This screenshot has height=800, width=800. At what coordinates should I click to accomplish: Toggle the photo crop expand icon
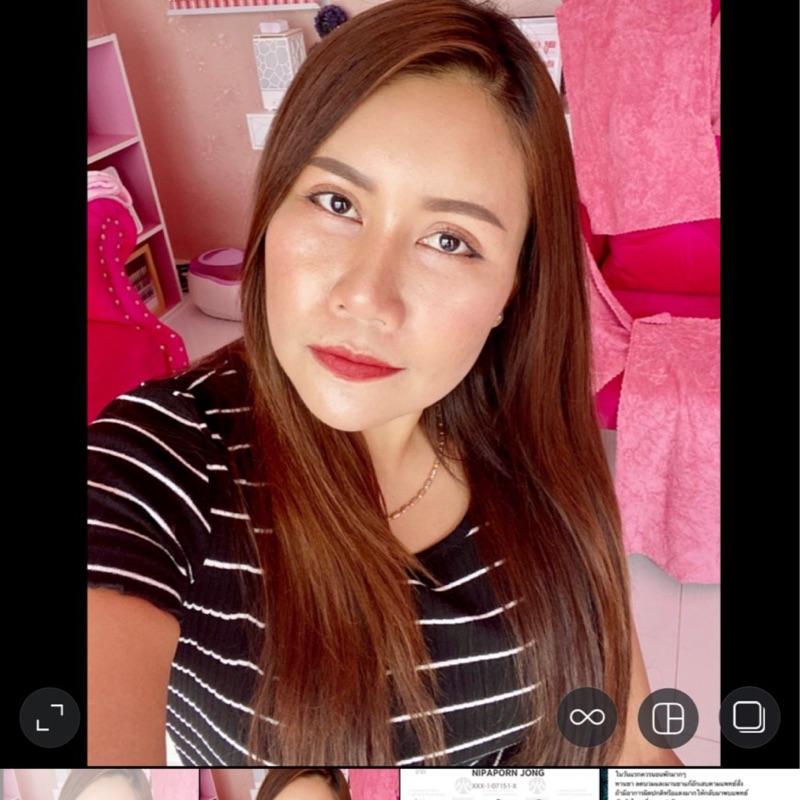pos(49,717)
